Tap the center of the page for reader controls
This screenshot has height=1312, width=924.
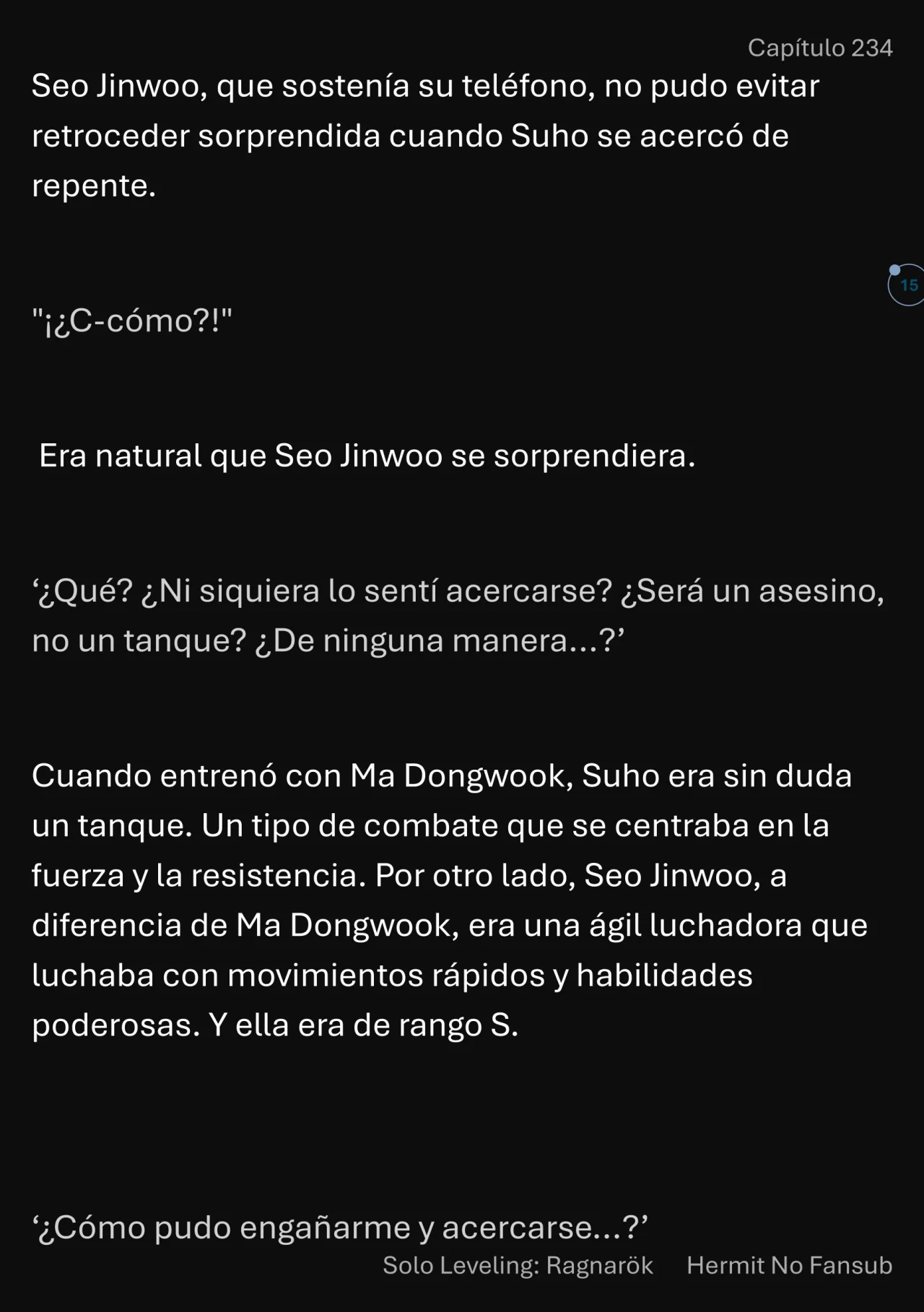click(462, 656)
